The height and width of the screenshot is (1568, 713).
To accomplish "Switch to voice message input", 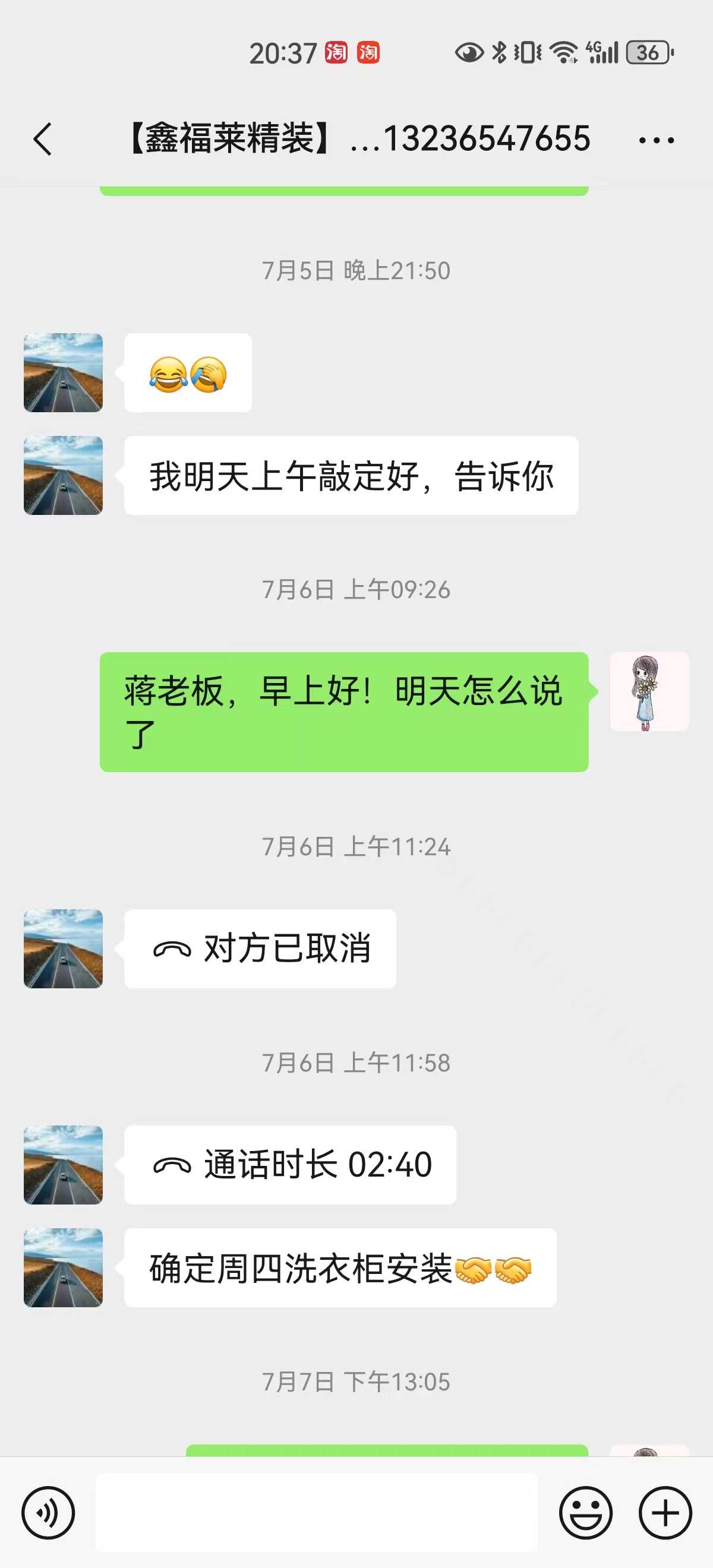I will tap(48, 1513).
